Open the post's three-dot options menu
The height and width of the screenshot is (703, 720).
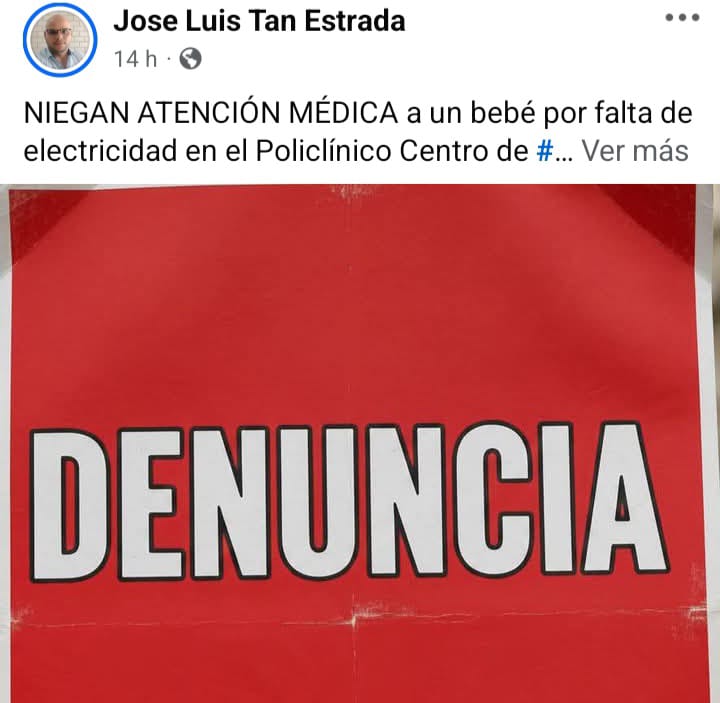click(x=682, y=17)
